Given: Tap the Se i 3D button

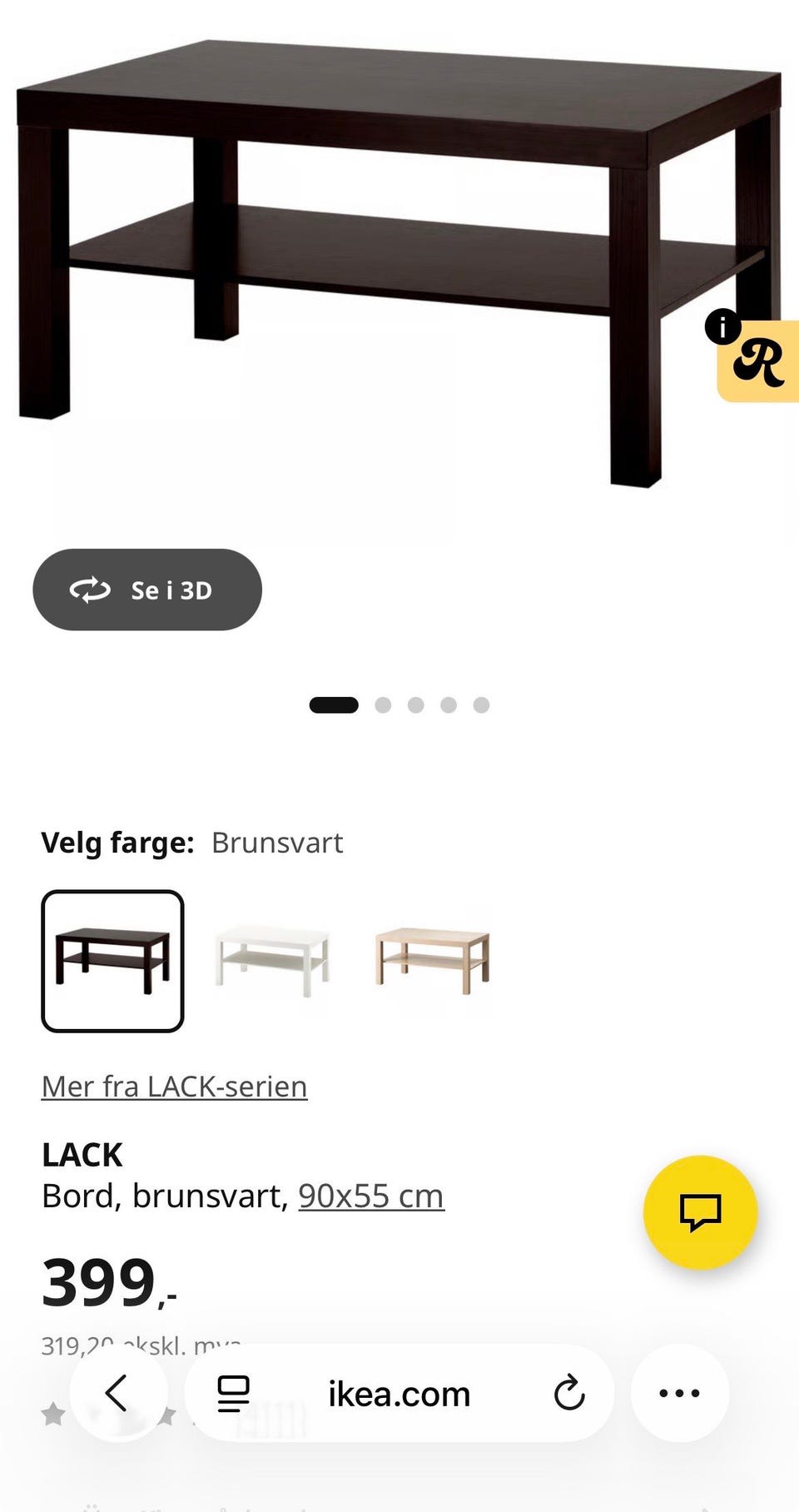Looking at the screenshot, I should pos(147,589).
